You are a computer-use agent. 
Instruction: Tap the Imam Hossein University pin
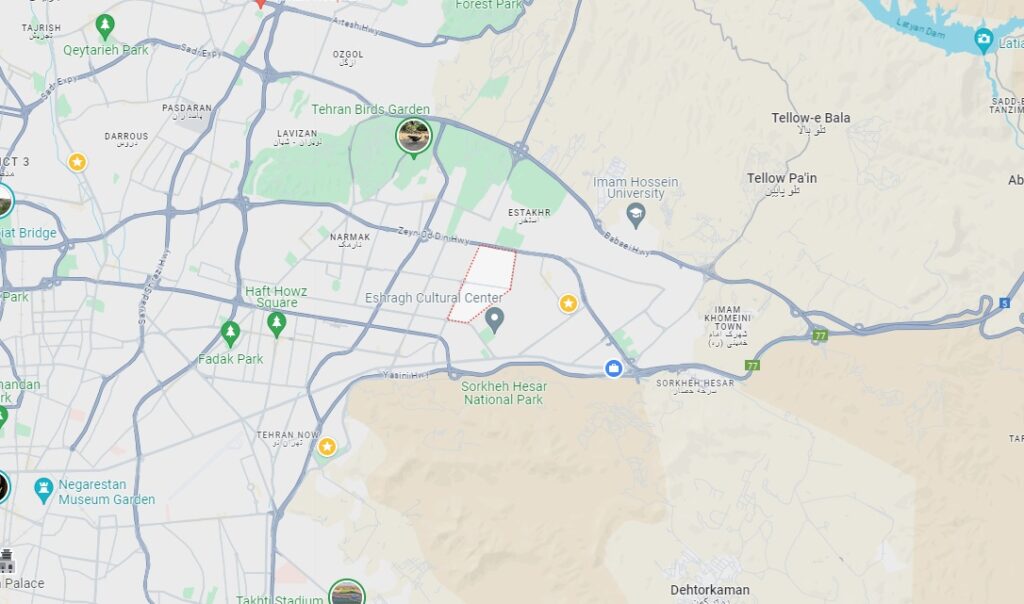click(635, 213)
